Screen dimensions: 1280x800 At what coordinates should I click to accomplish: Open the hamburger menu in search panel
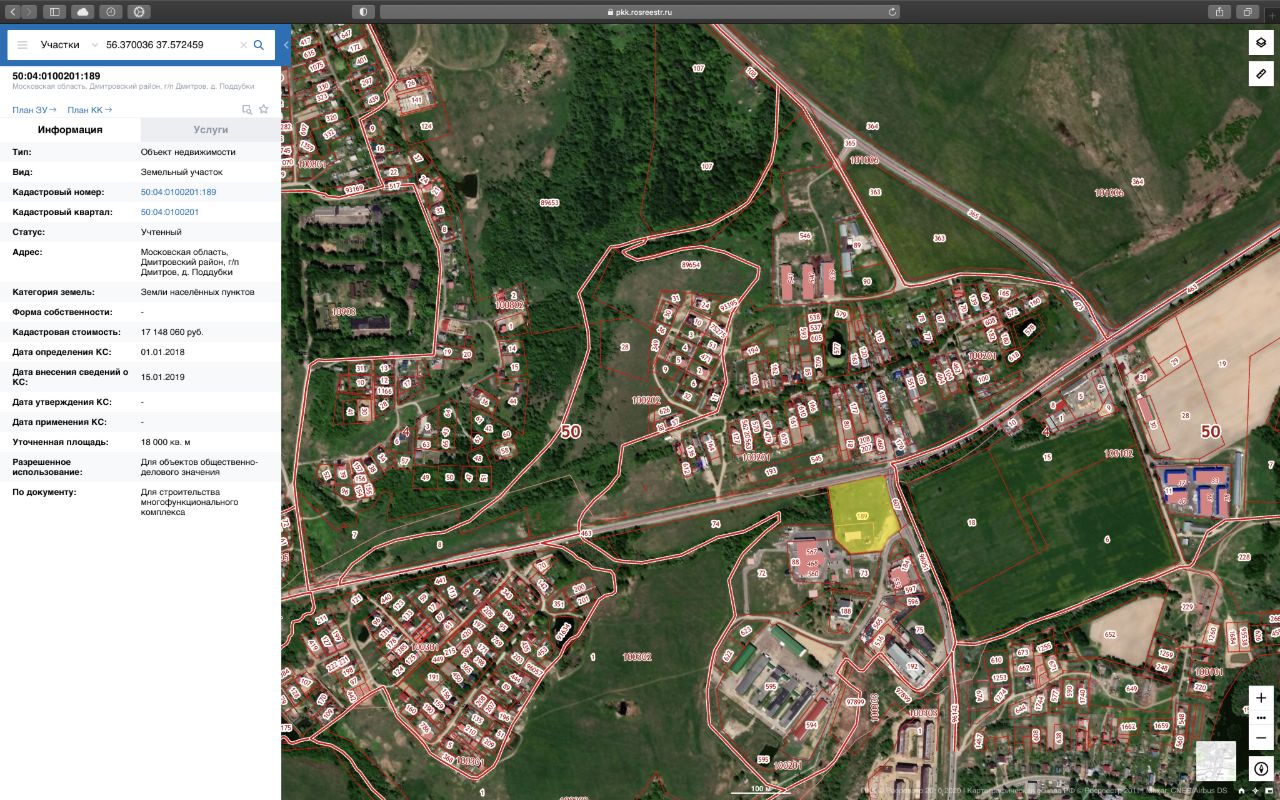pos(22,45)
